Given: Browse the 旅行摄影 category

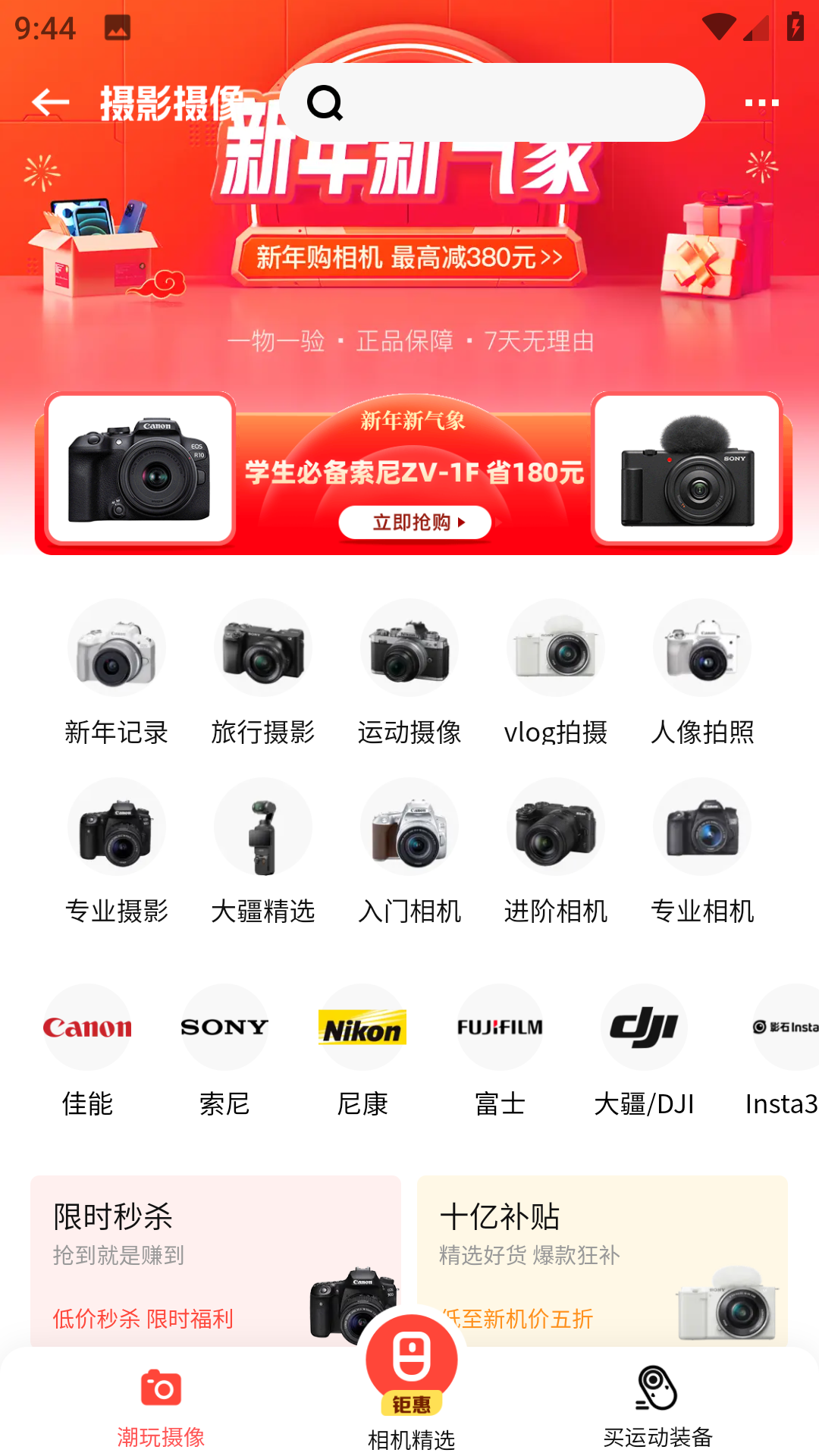Looking at the screenshot, I should click(262, 673).
